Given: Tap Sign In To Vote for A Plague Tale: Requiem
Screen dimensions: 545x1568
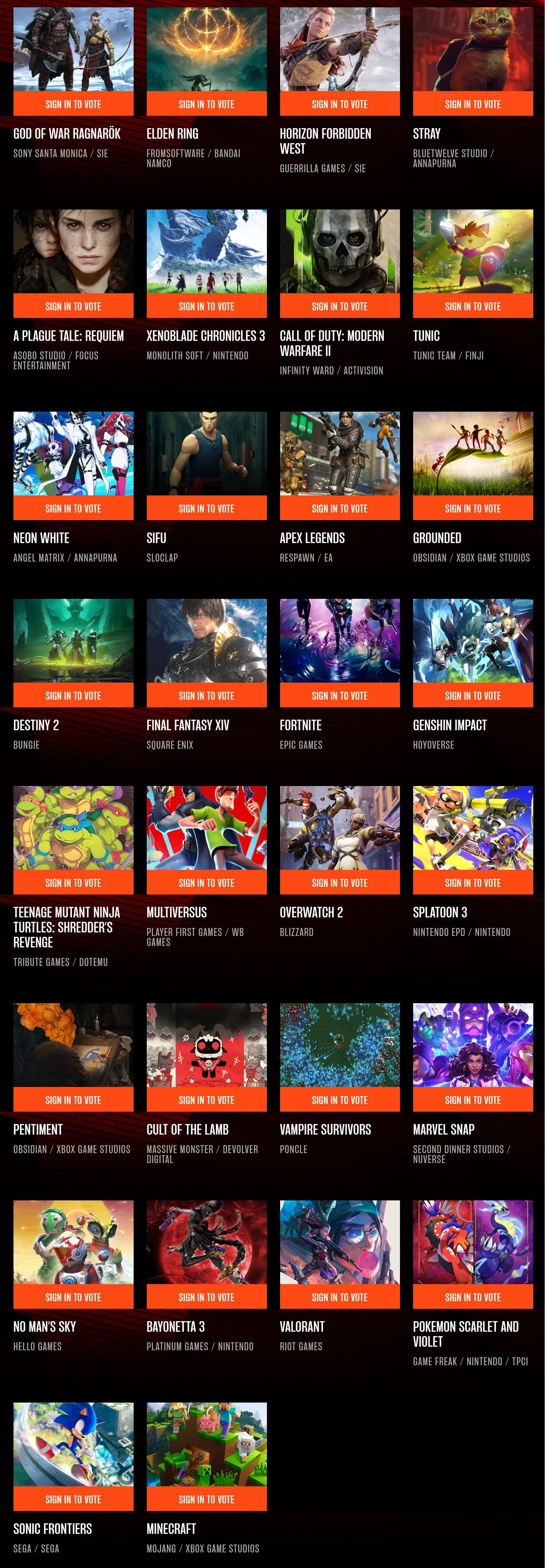Looking at the screenshot, I should (x=73, y=306).
